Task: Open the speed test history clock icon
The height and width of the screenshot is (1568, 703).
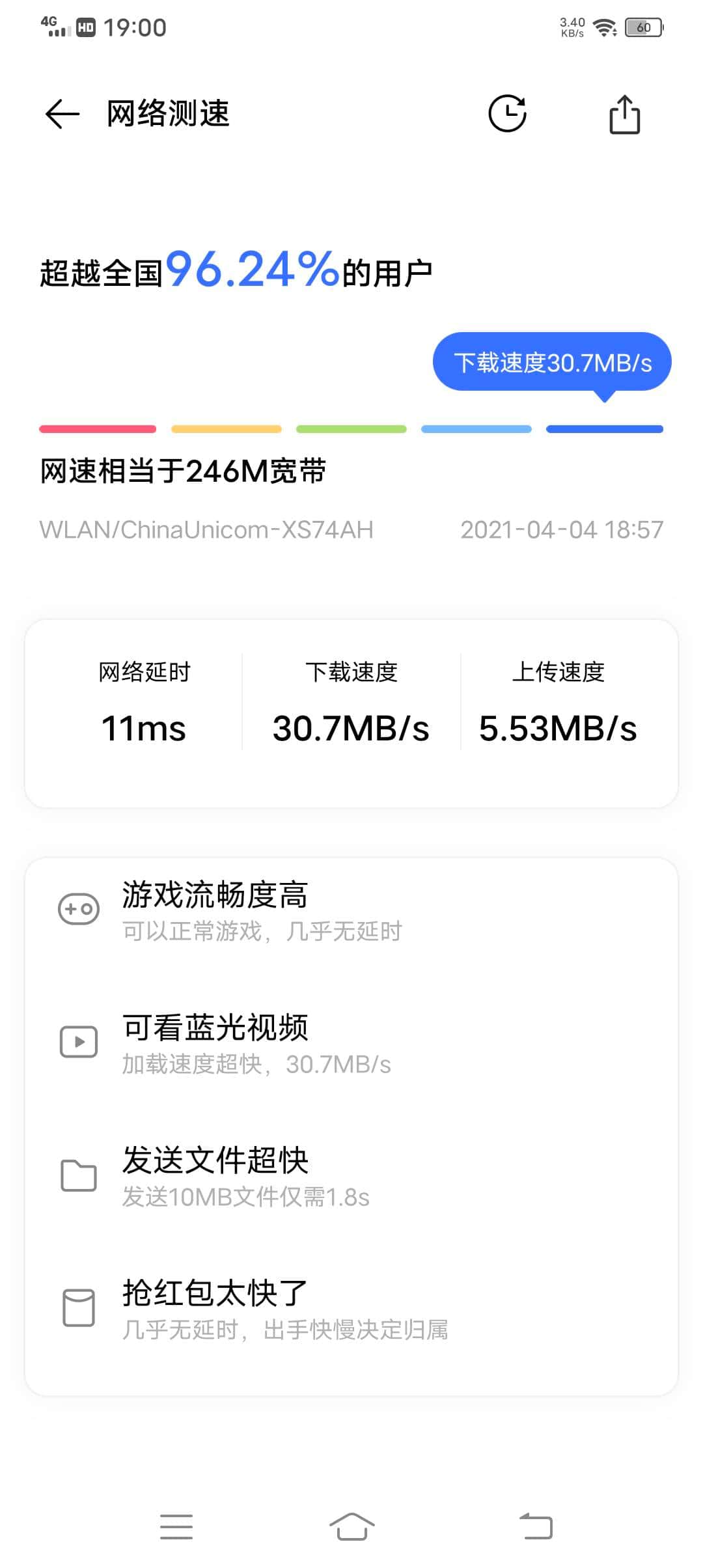Action: tap(508, 113)
